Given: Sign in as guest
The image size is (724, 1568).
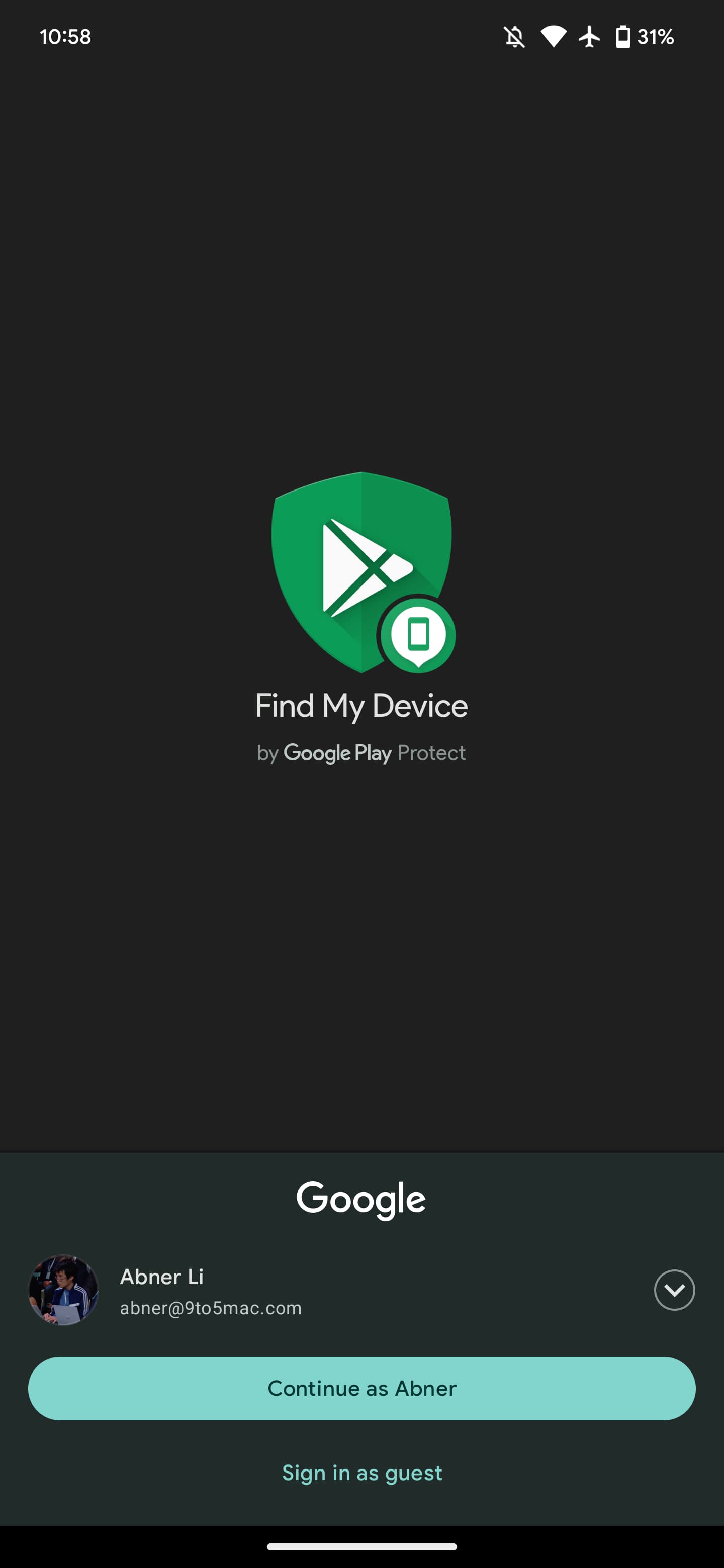Looking at the screenshot, I should tap(361, 1473).
